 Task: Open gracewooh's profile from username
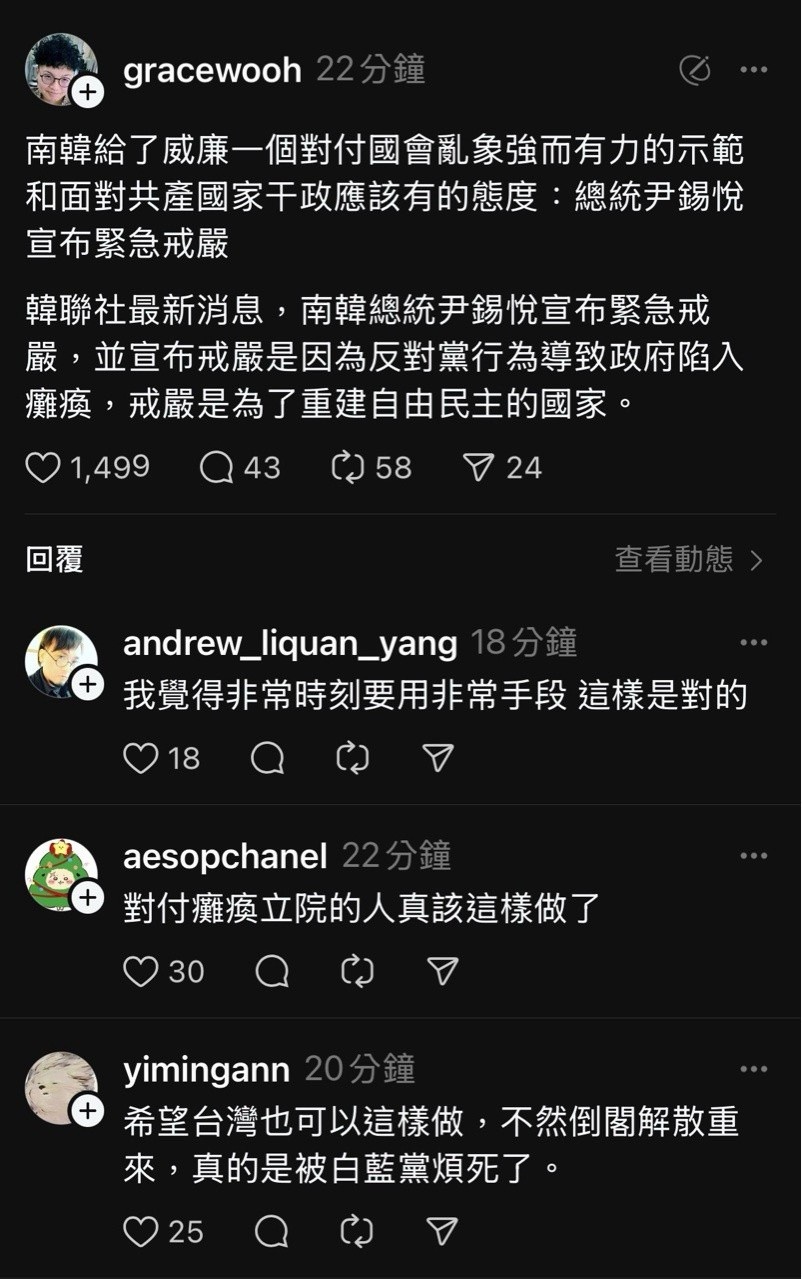212,70
